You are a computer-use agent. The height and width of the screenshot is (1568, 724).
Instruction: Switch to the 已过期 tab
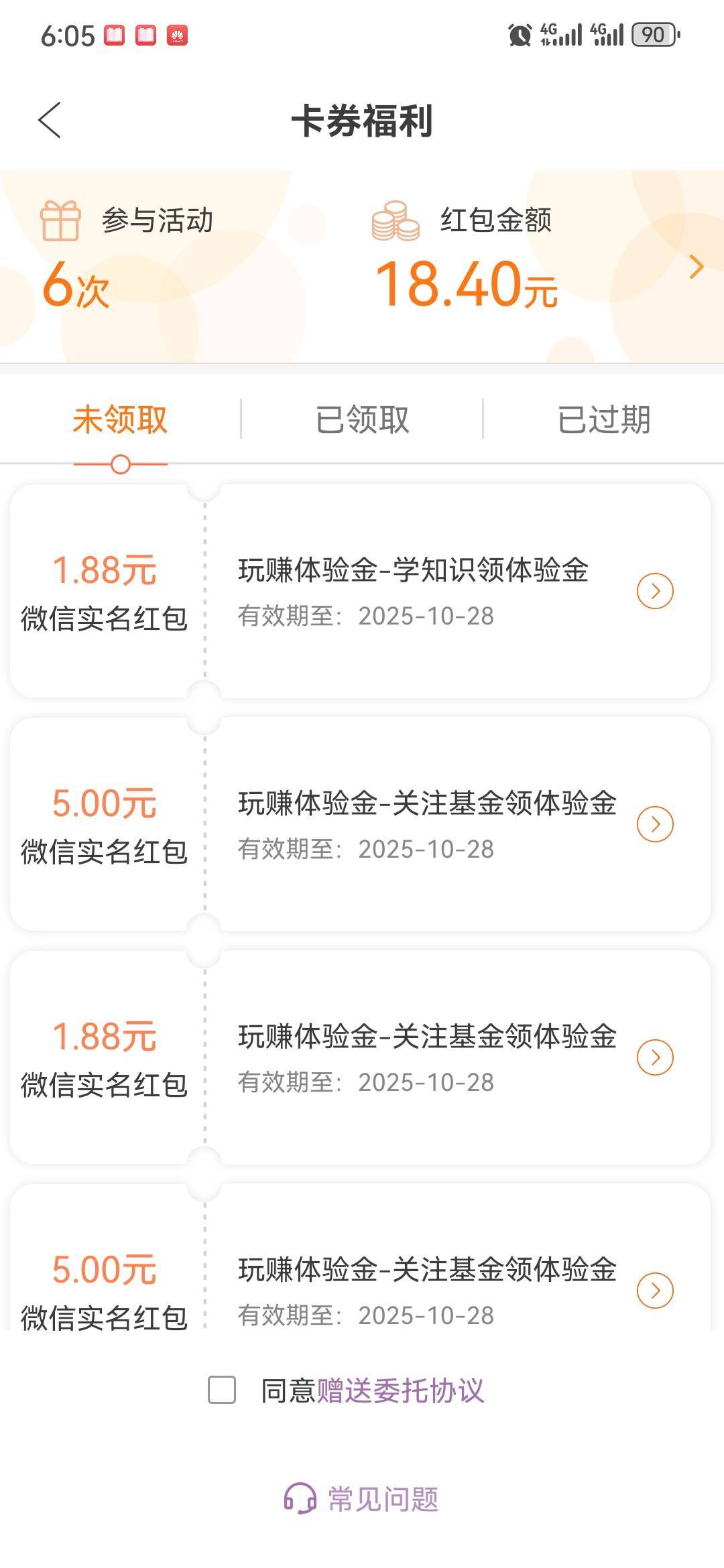coord(603,420)
